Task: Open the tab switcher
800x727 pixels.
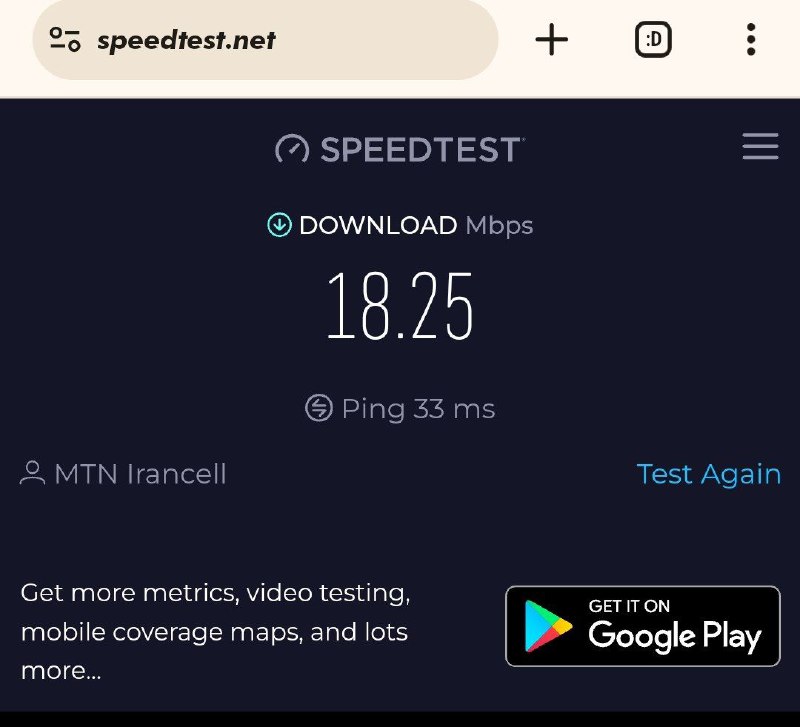Action: 654,41
